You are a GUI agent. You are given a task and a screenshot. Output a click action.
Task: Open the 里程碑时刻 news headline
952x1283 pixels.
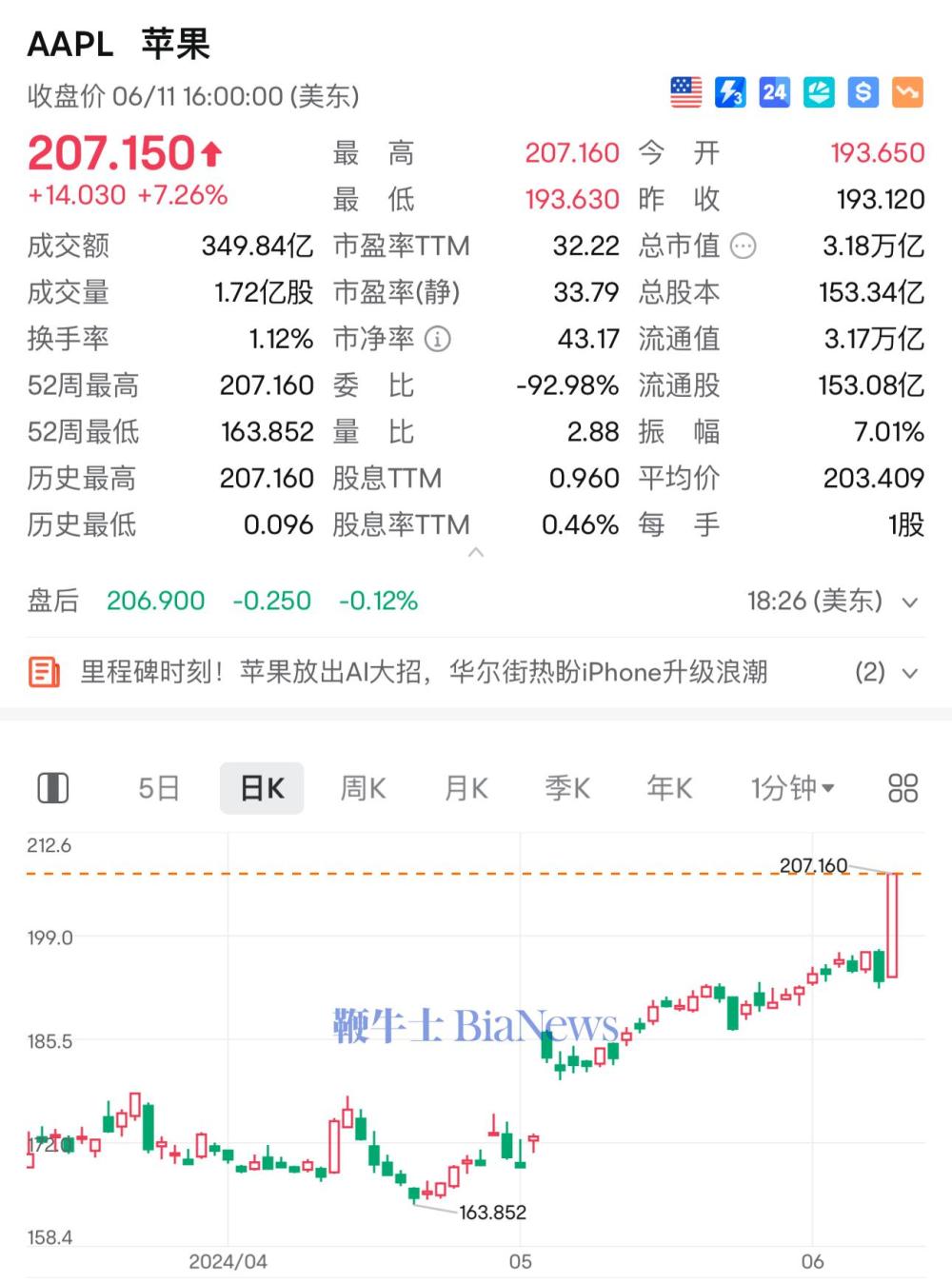424,672
